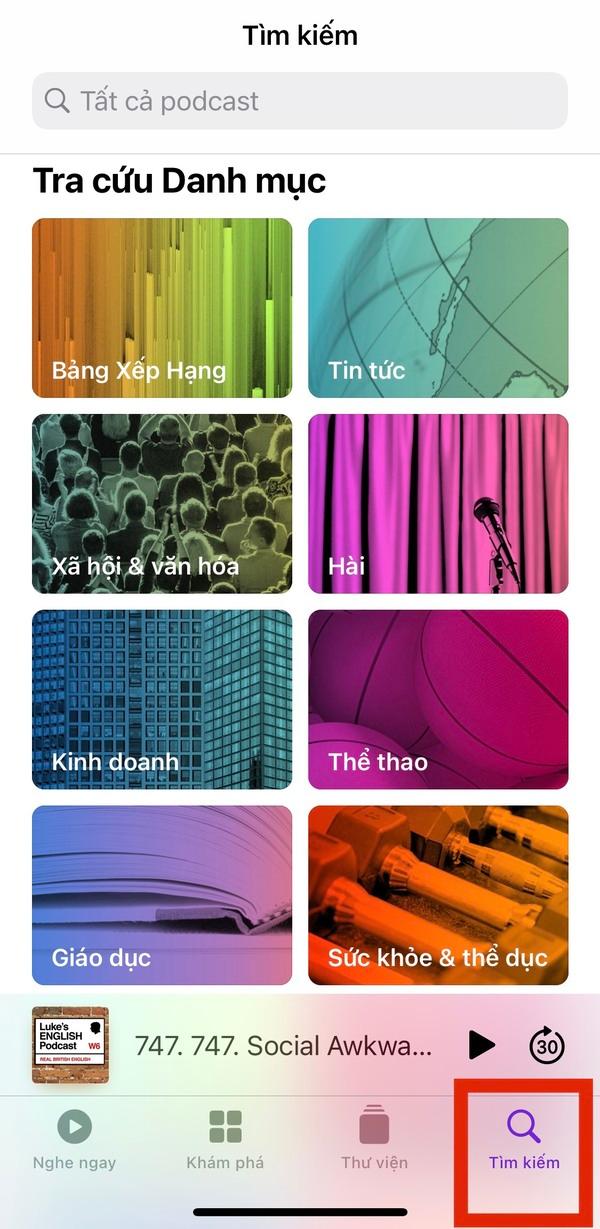Open the Bảng Xếp Hạng category
This screenshot has height=1229, width=600.
[x=162, y=308]
